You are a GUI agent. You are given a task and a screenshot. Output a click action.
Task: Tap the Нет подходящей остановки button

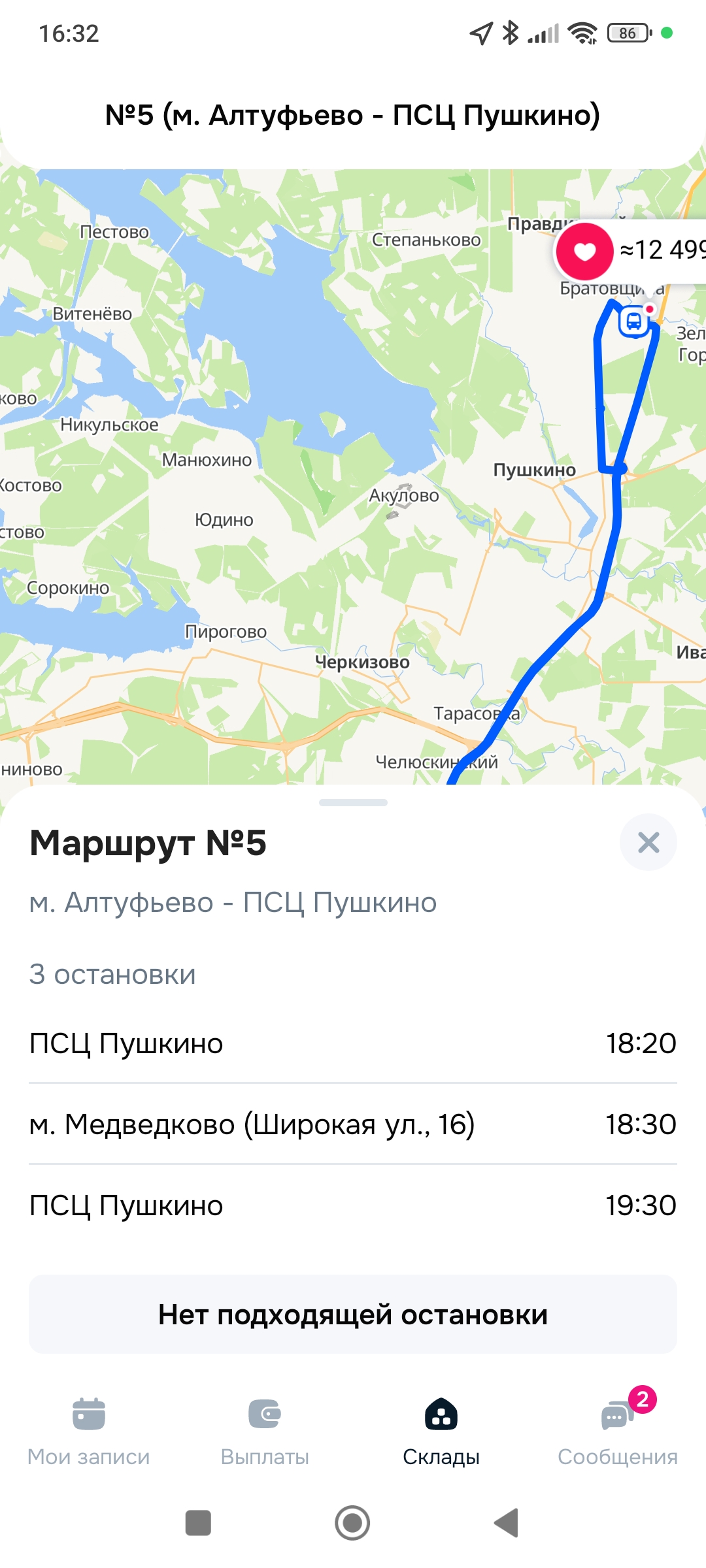(353, 1314)
